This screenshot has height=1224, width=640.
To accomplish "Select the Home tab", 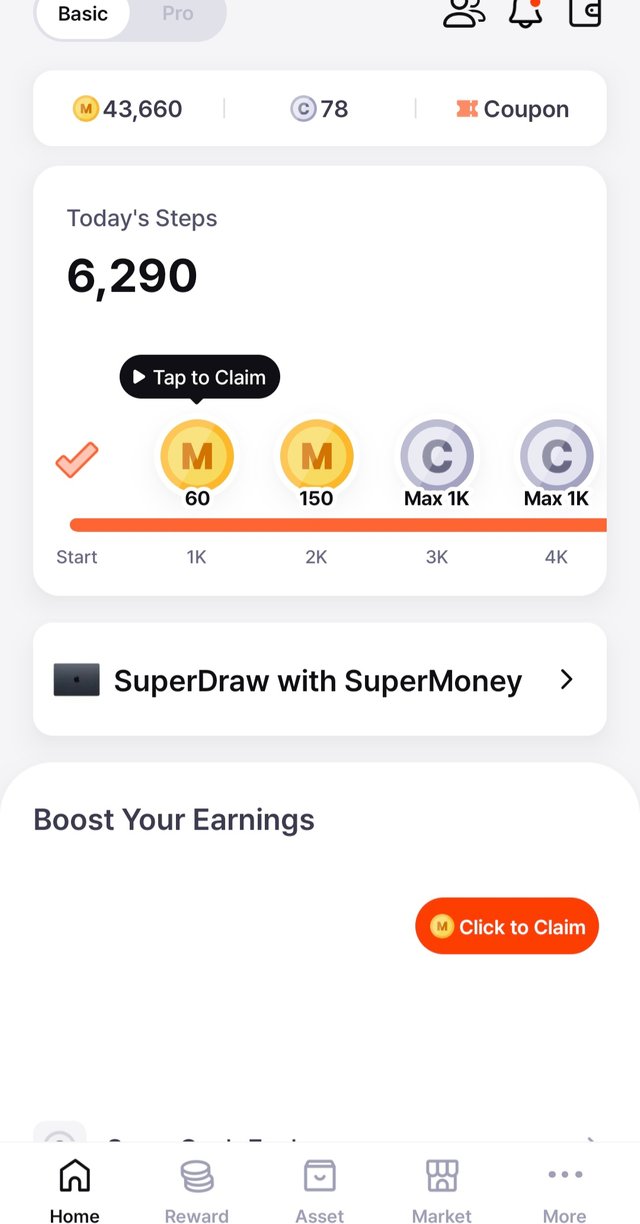I will tap(75, 1190).
